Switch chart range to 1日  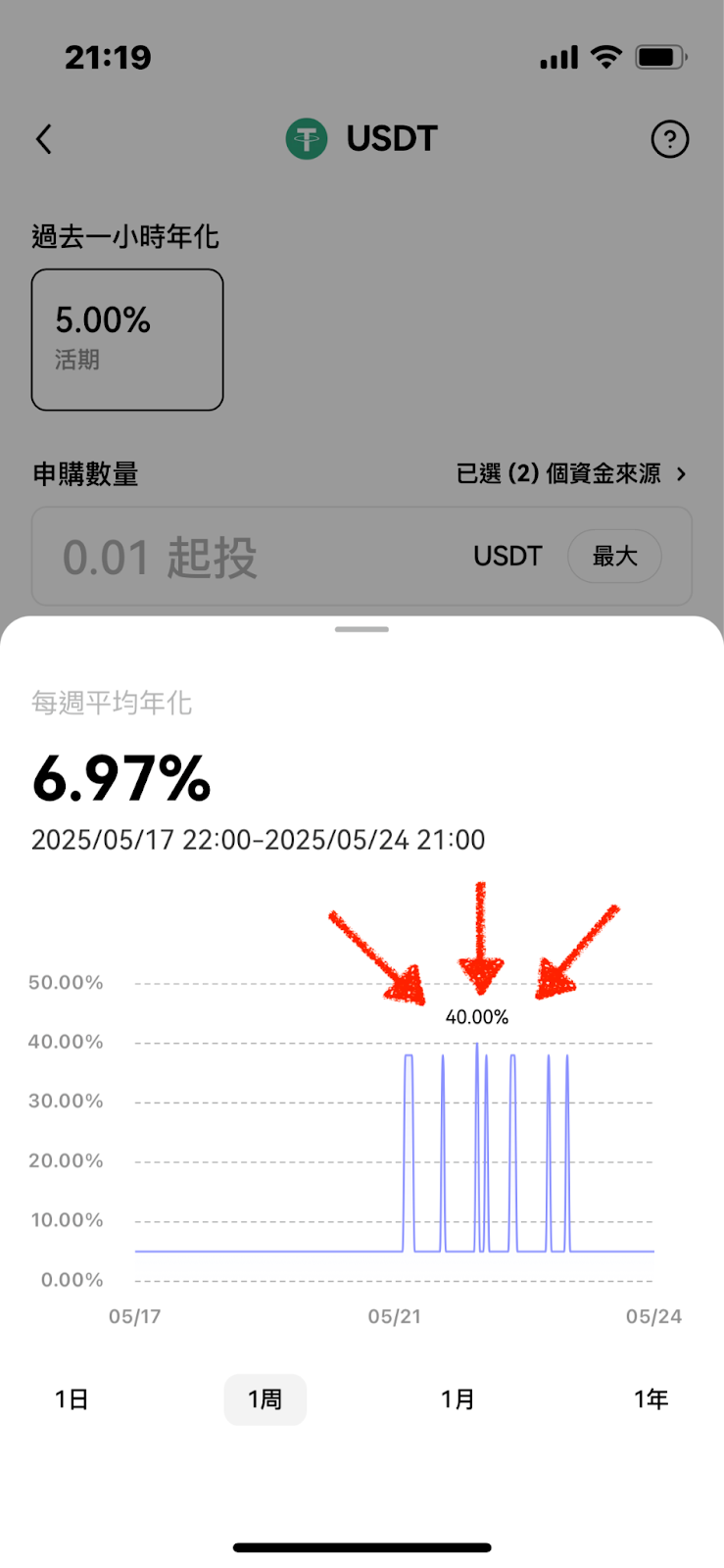72,1399
